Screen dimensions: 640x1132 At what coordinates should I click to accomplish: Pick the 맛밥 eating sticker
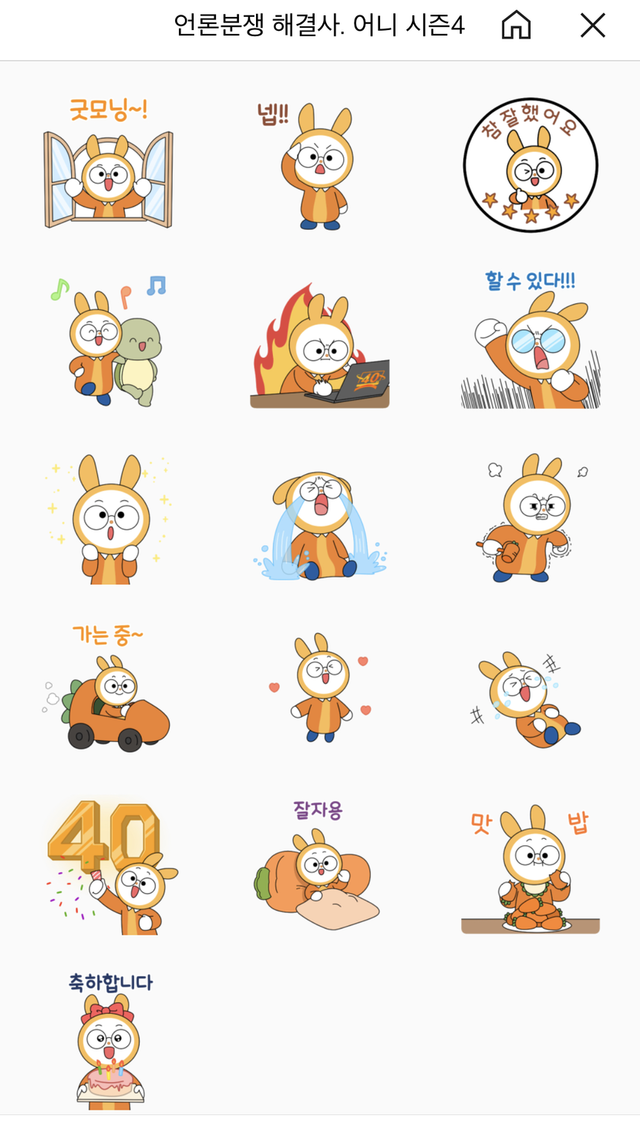(x=530, y=869)
